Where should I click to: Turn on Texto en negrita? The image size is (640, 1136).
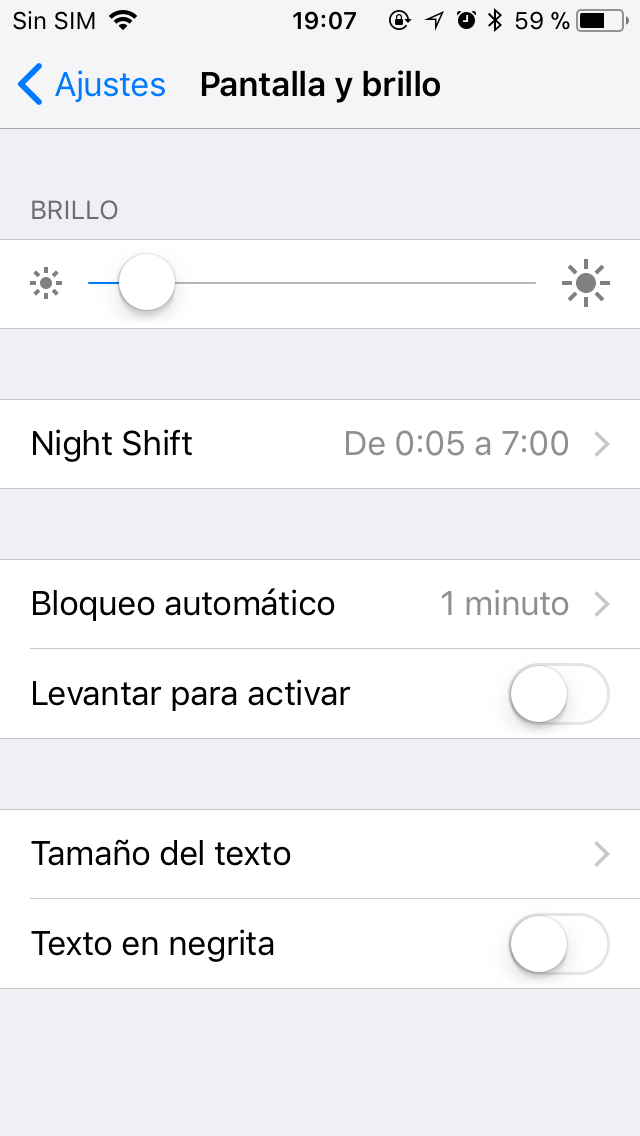click(x=559, y=943)
